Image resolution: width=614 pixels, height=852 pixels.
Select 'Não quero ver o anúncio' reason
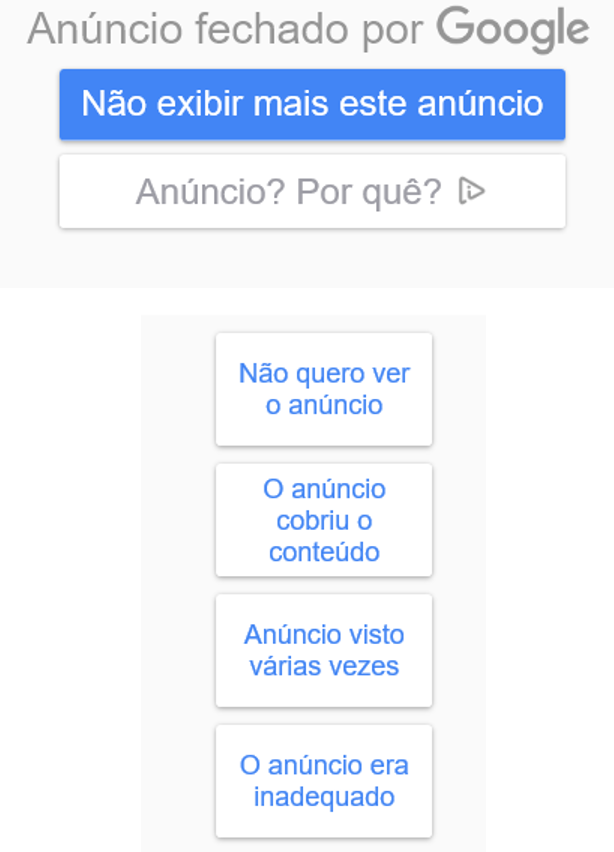click(324, 389)
